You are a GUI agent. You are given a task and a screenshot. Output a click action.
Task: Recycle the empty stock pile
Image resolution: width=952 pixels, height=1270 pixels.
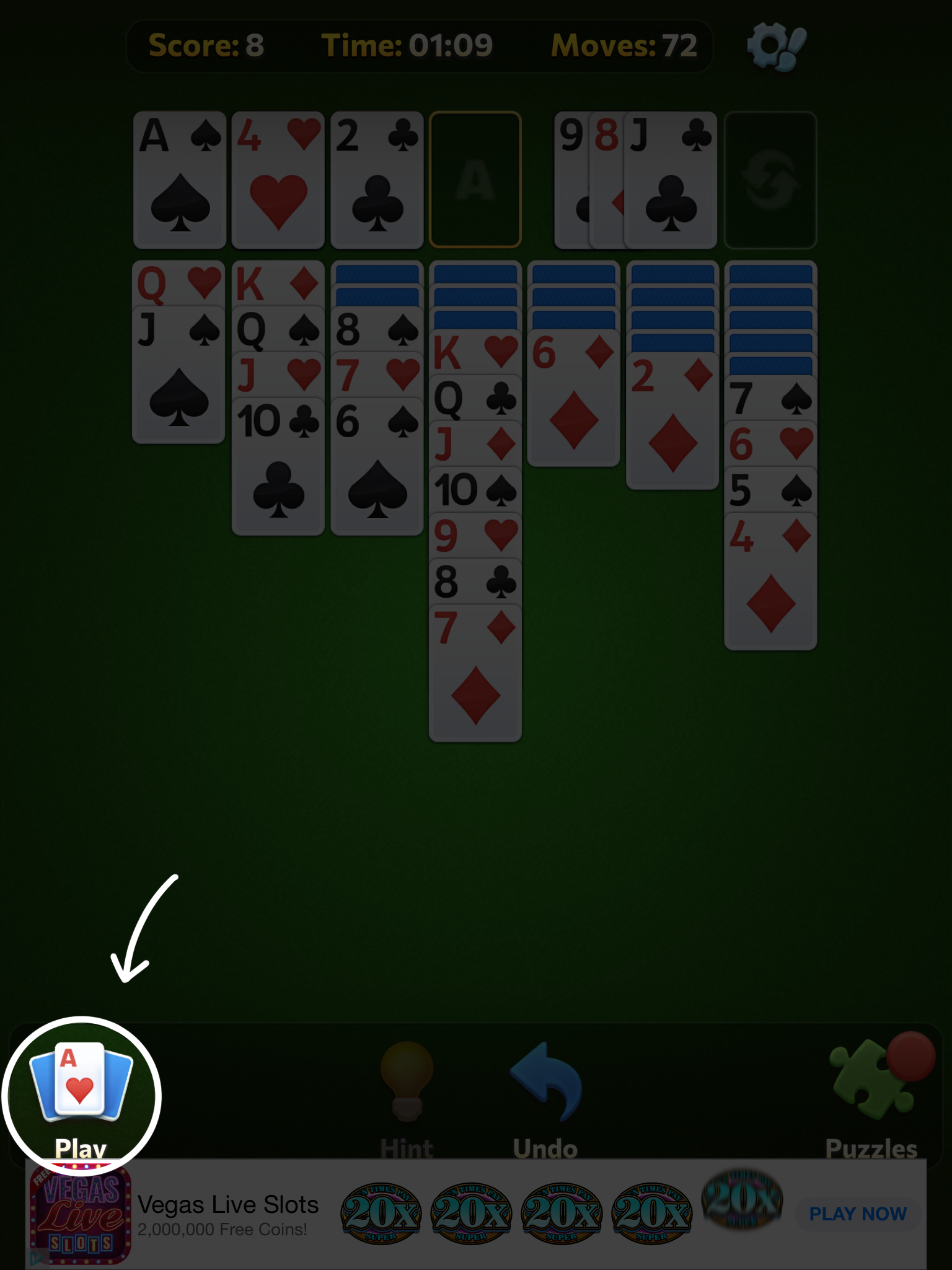[770, 180]
